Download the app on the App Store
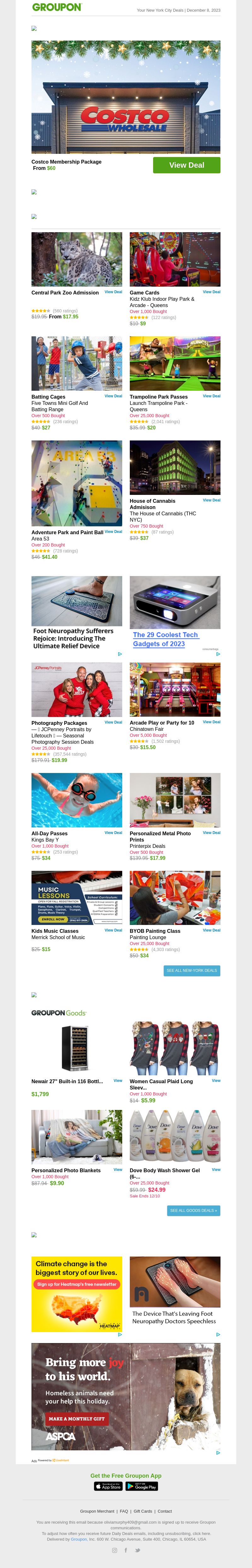Screen dimensions: 252x1568 [108, 1486]
